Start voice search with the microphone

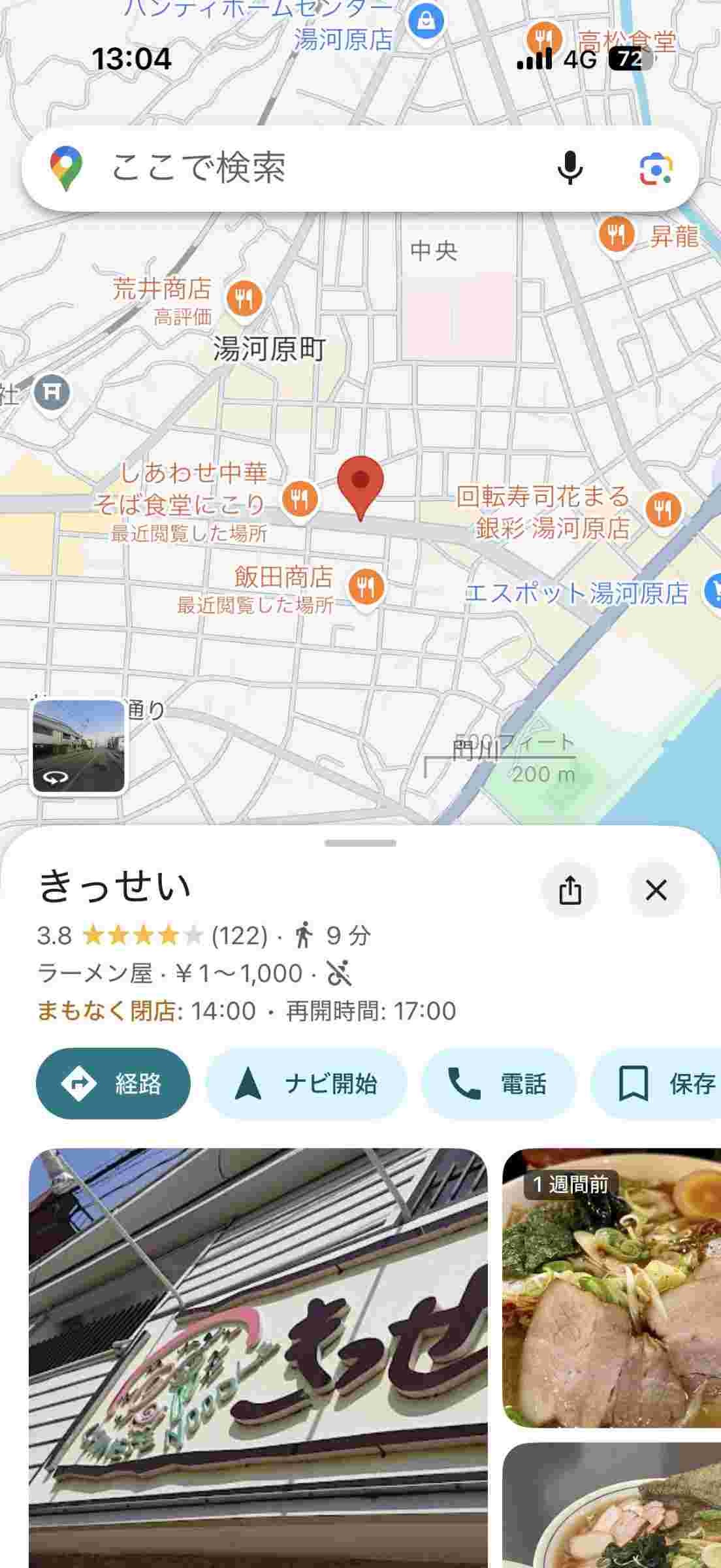click(x=569, y=168)
